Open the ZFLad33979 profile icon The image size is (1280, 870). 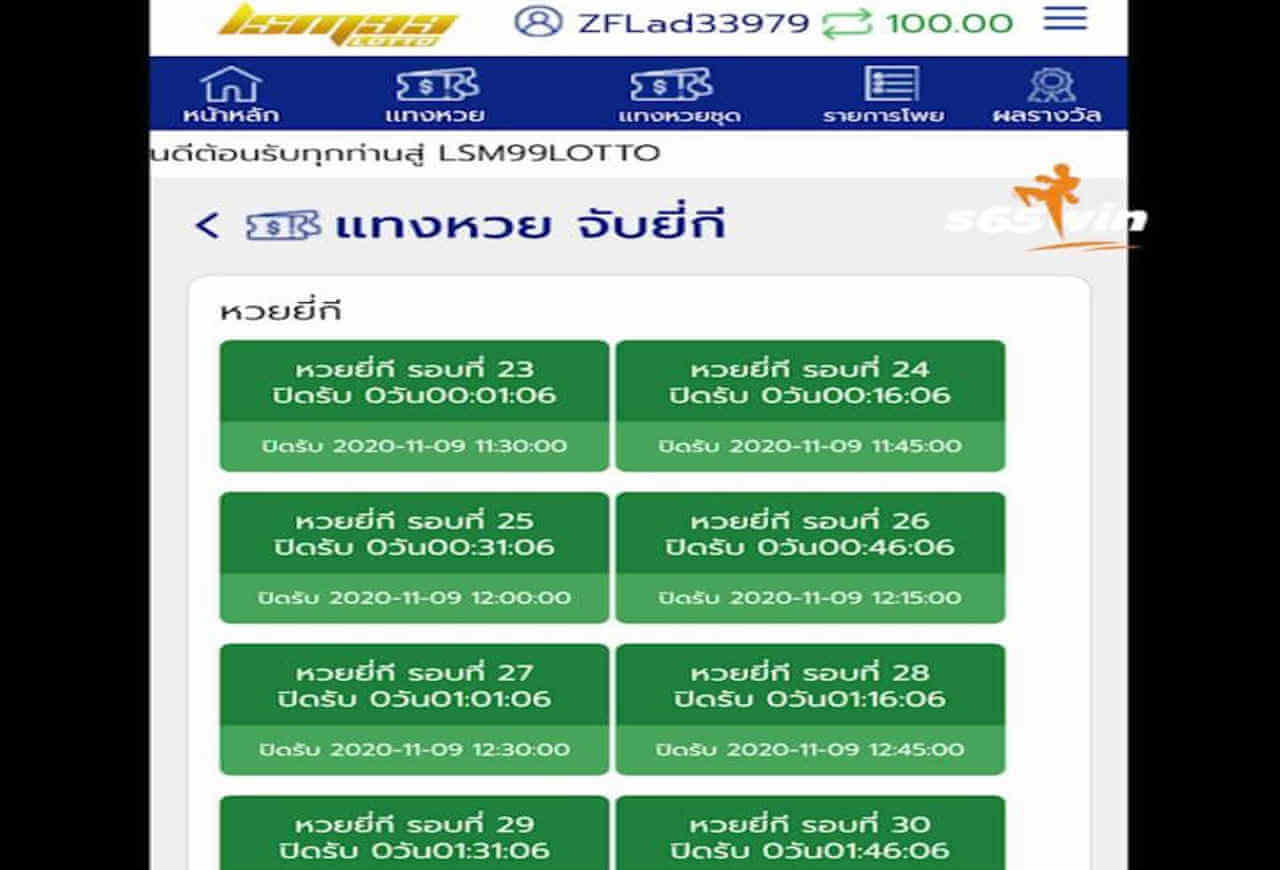tap(539, 21)
